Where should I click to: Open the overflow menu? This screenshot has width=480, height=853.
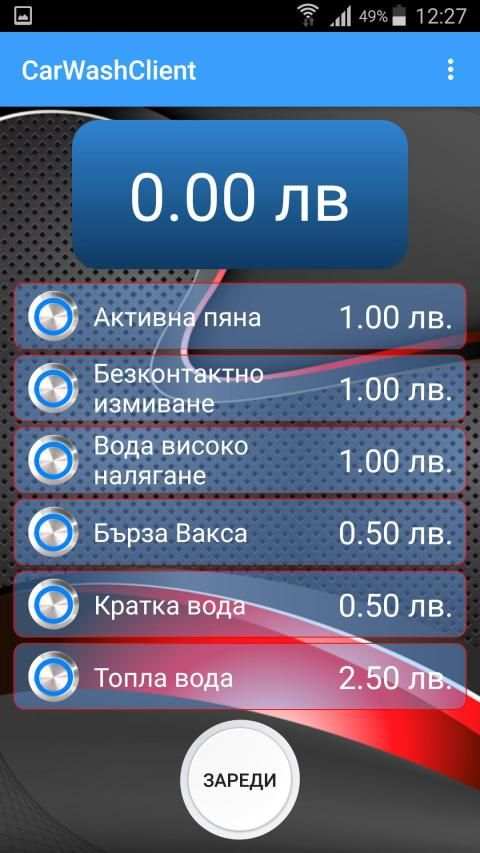(450, 70)
